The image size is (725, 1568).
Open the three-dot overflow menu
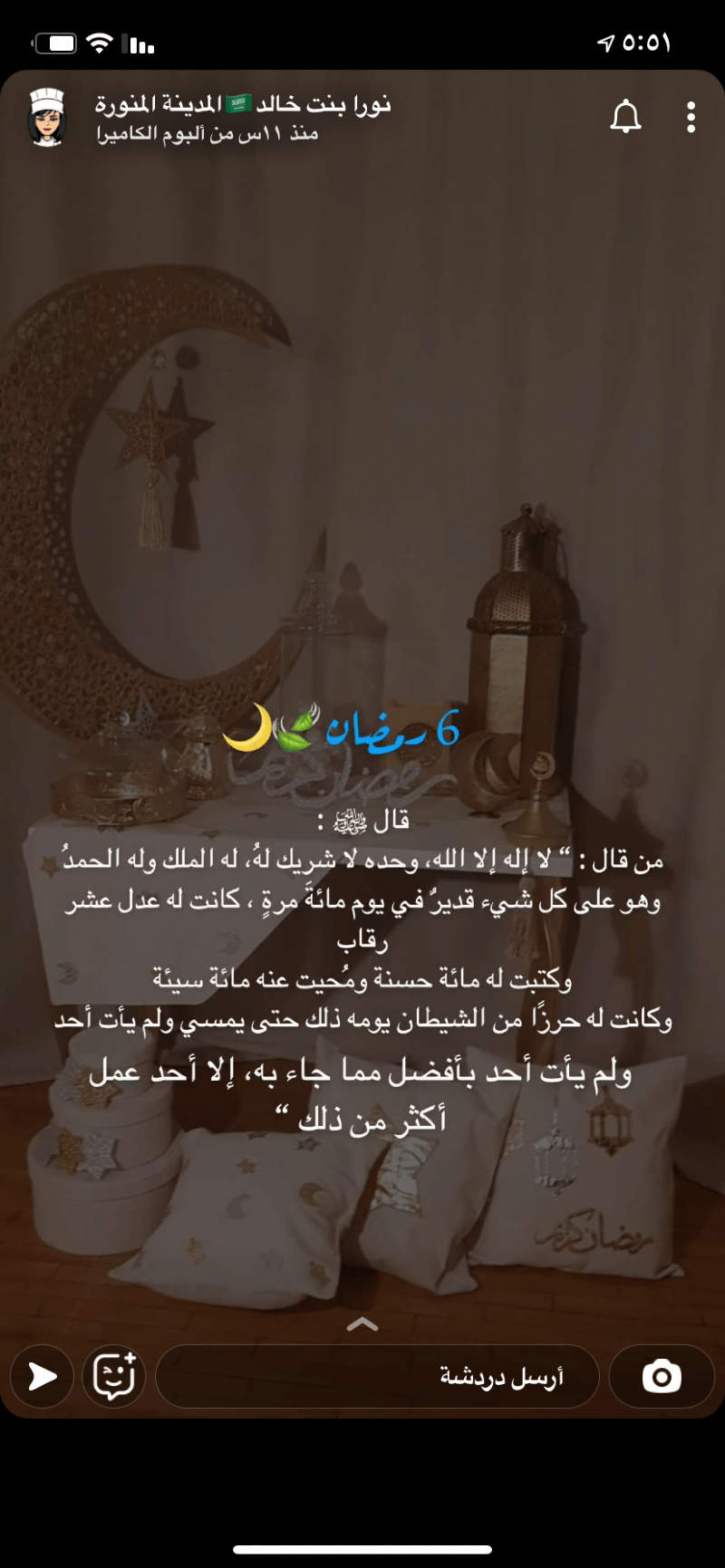[691, 118]
